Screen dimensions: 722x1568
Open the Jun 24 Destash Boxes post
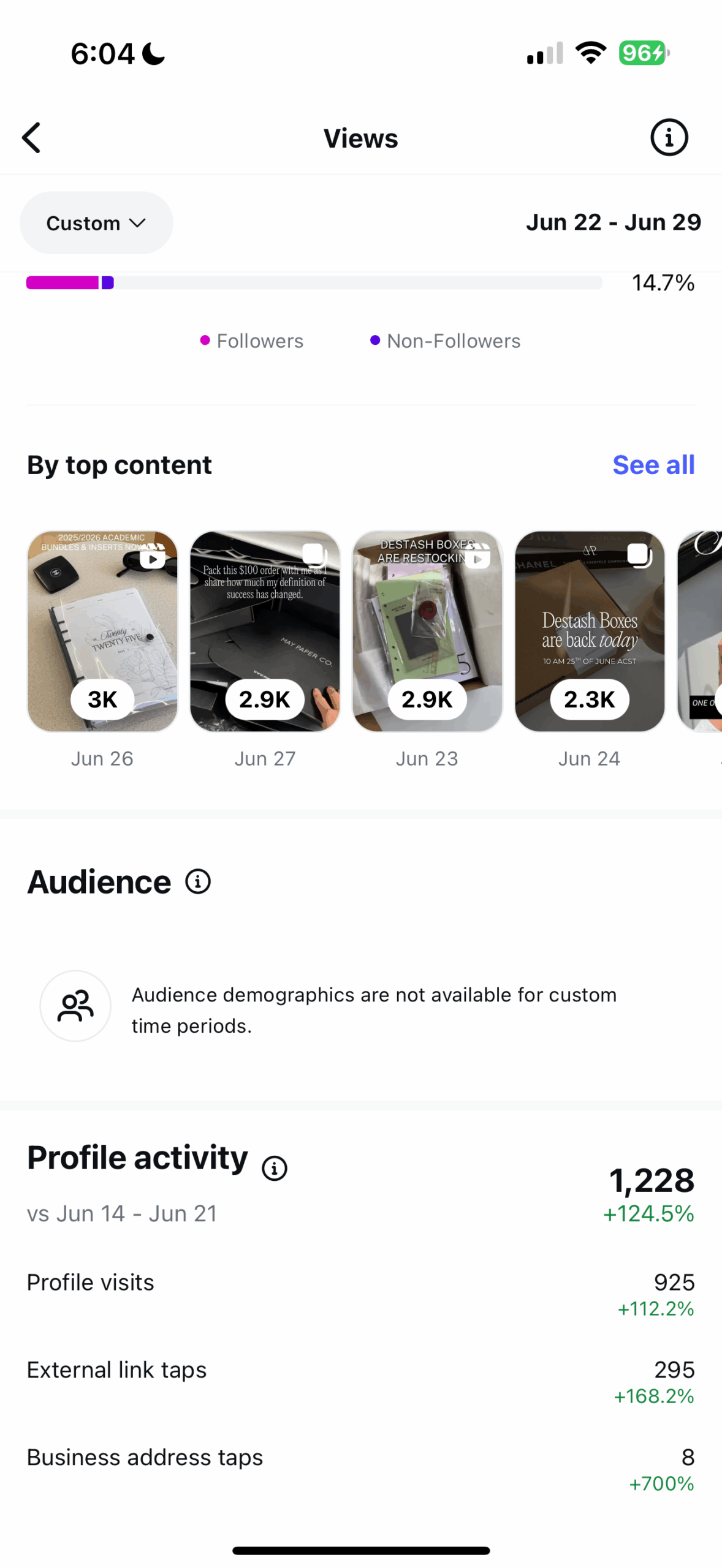click(590, 631)
